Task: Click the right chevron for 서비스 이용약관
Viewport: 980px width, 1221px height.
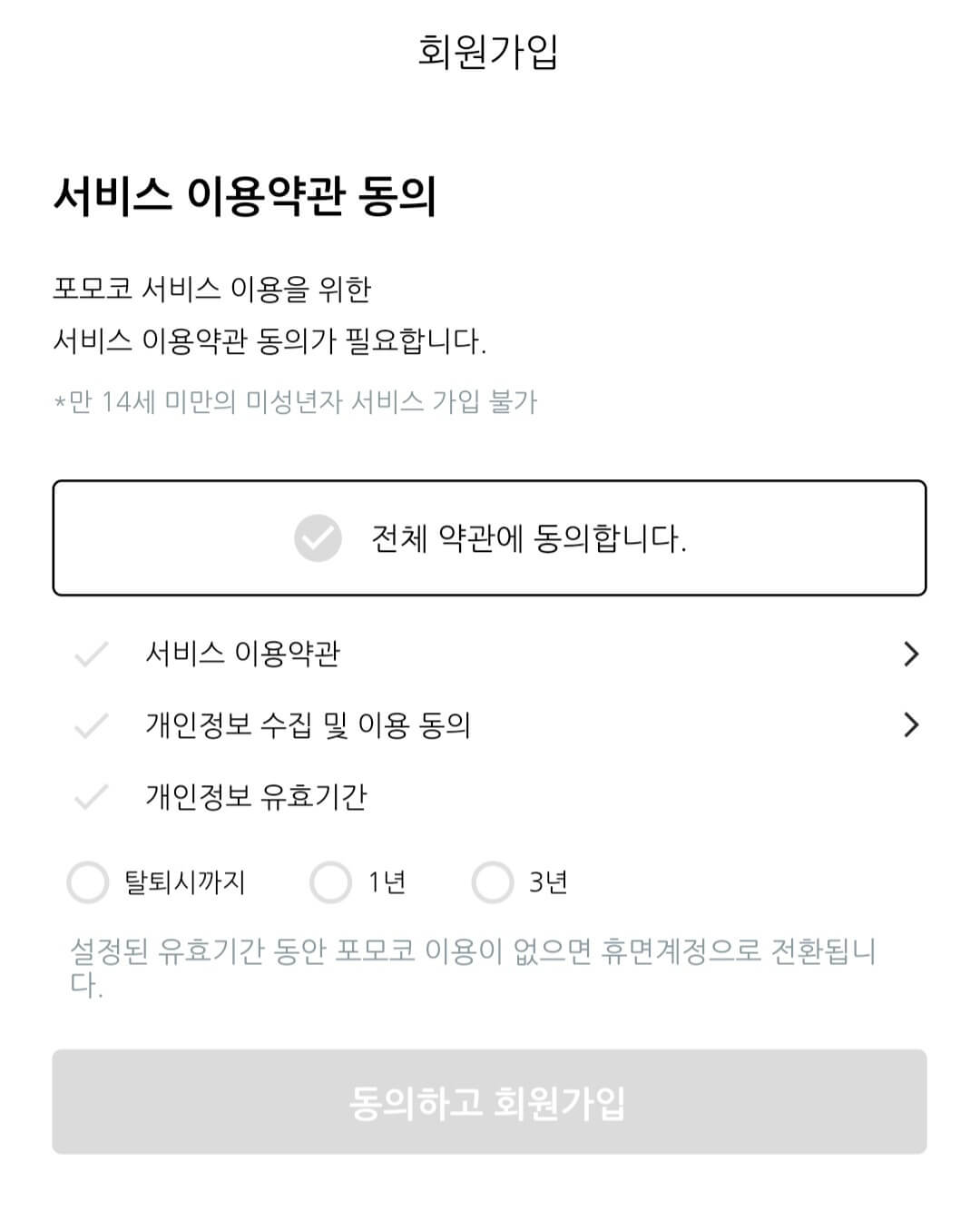Action: 911,655
